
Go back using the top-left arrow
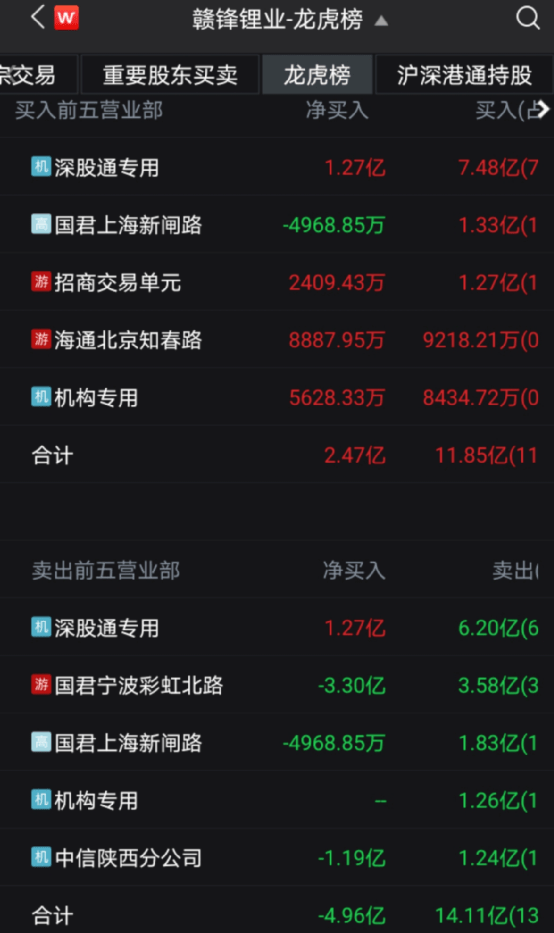(37, 17)
